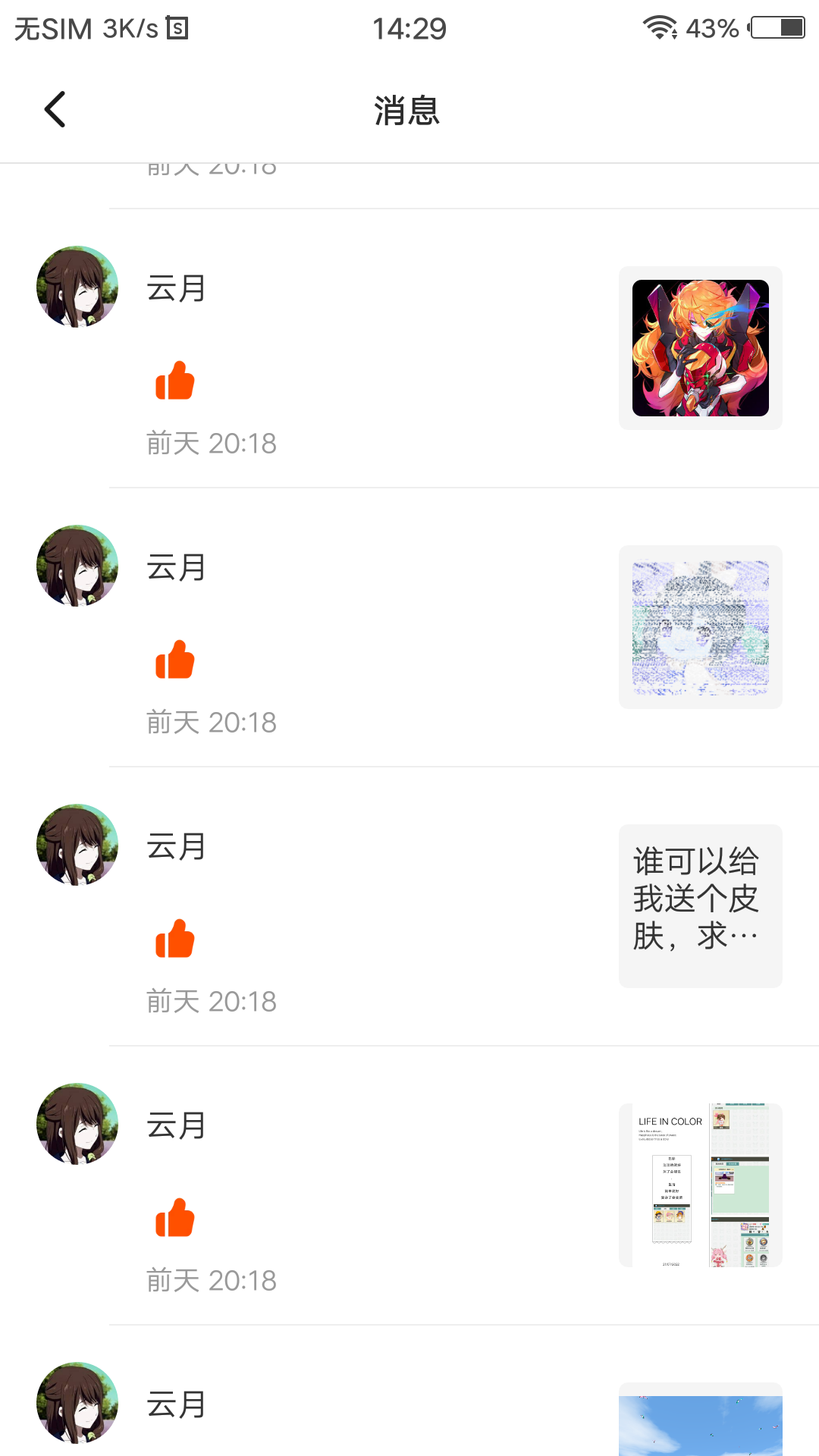The image size is (819, 1456).
Task: Open the post "谁可以给我送个皮肤，求…"
Action: [x=700, y=905]
